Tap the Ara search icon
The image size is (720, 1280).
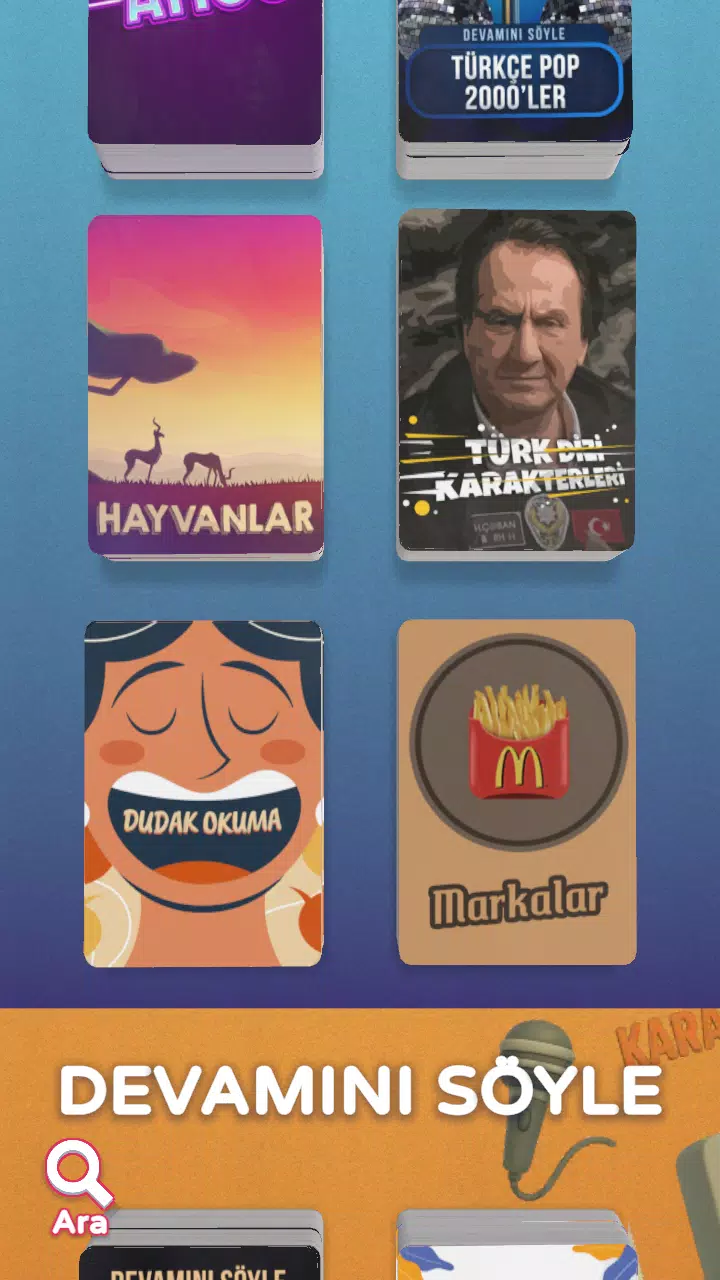(80, 1188)
